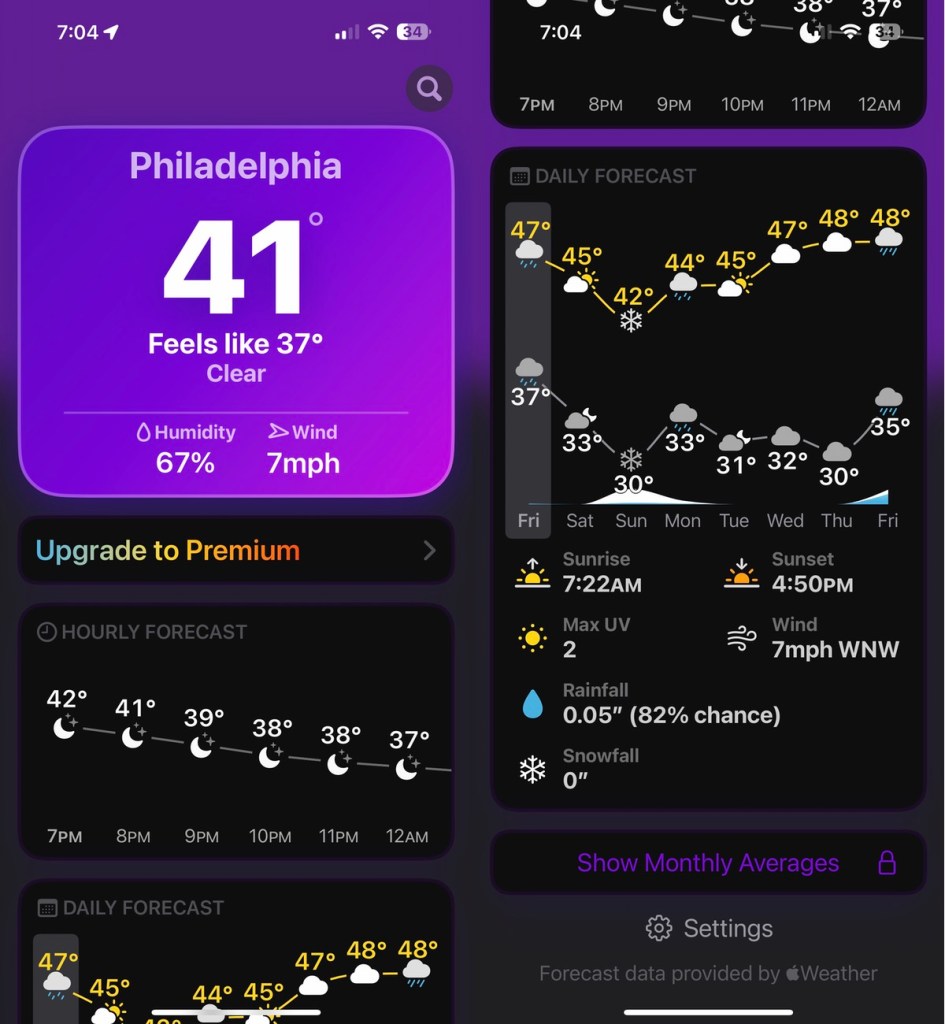Viewport: 945px width, 1024px height.
Task: Open Settings
Action: [709, 929]
